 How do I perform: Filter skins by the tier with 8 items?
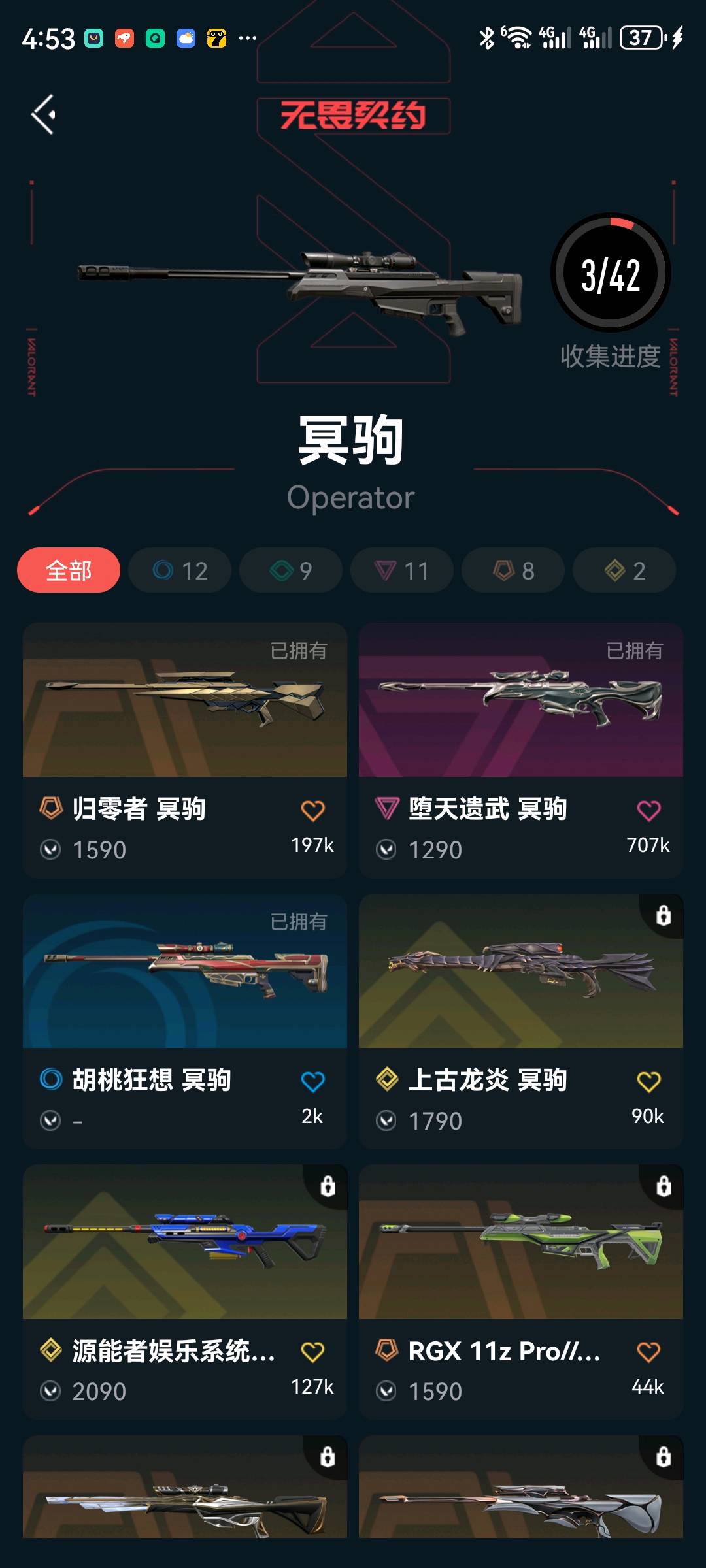(513, 570)
